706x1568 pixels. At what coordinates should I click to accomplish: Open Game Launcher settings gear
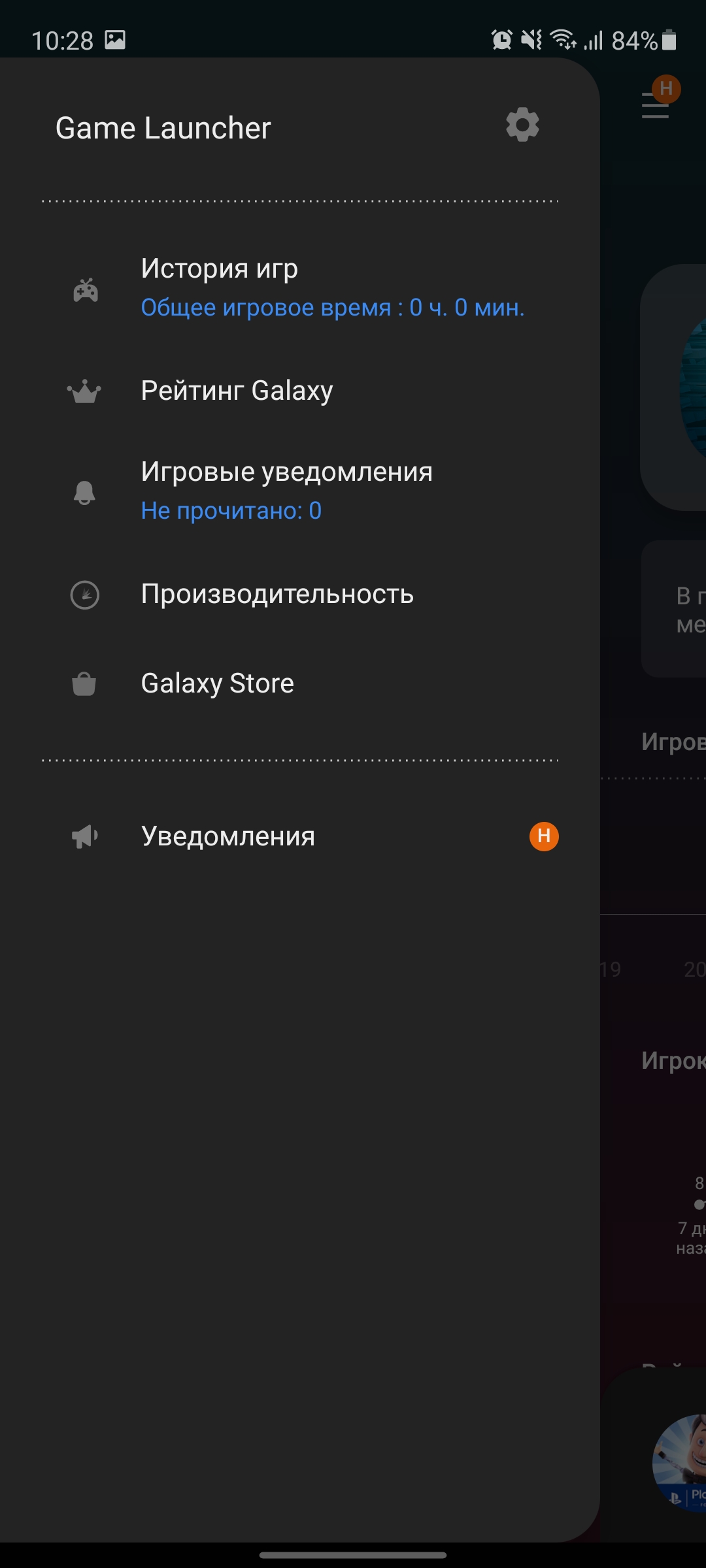tap(522, 125)
